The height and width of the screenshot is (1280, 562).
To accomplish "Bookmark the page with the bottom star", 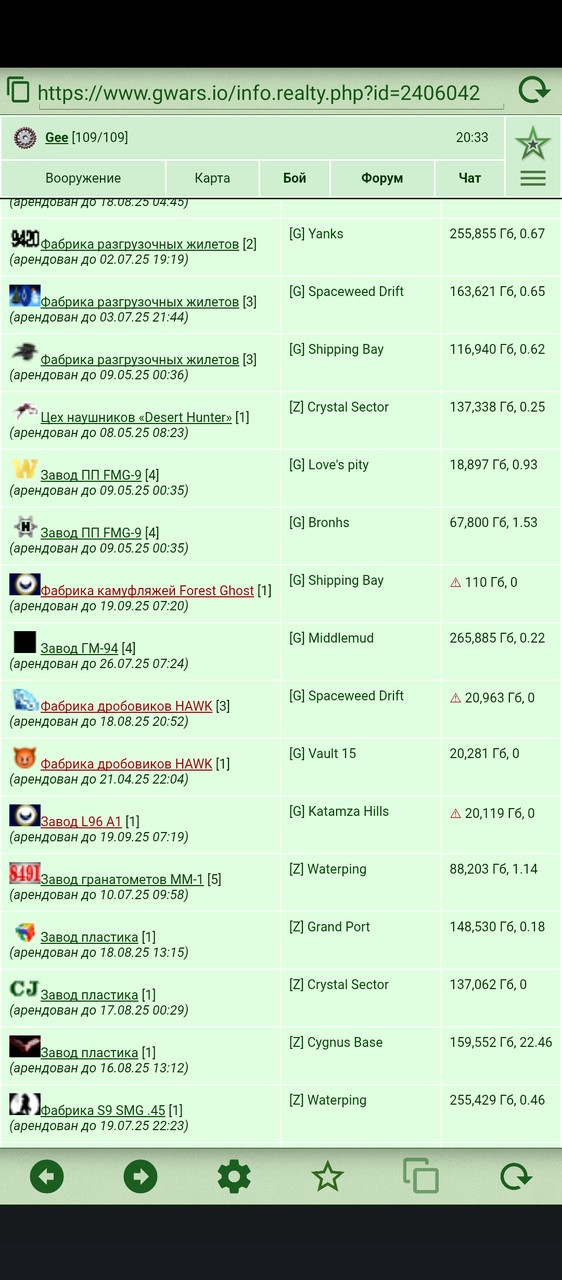I will [327, 1176].
